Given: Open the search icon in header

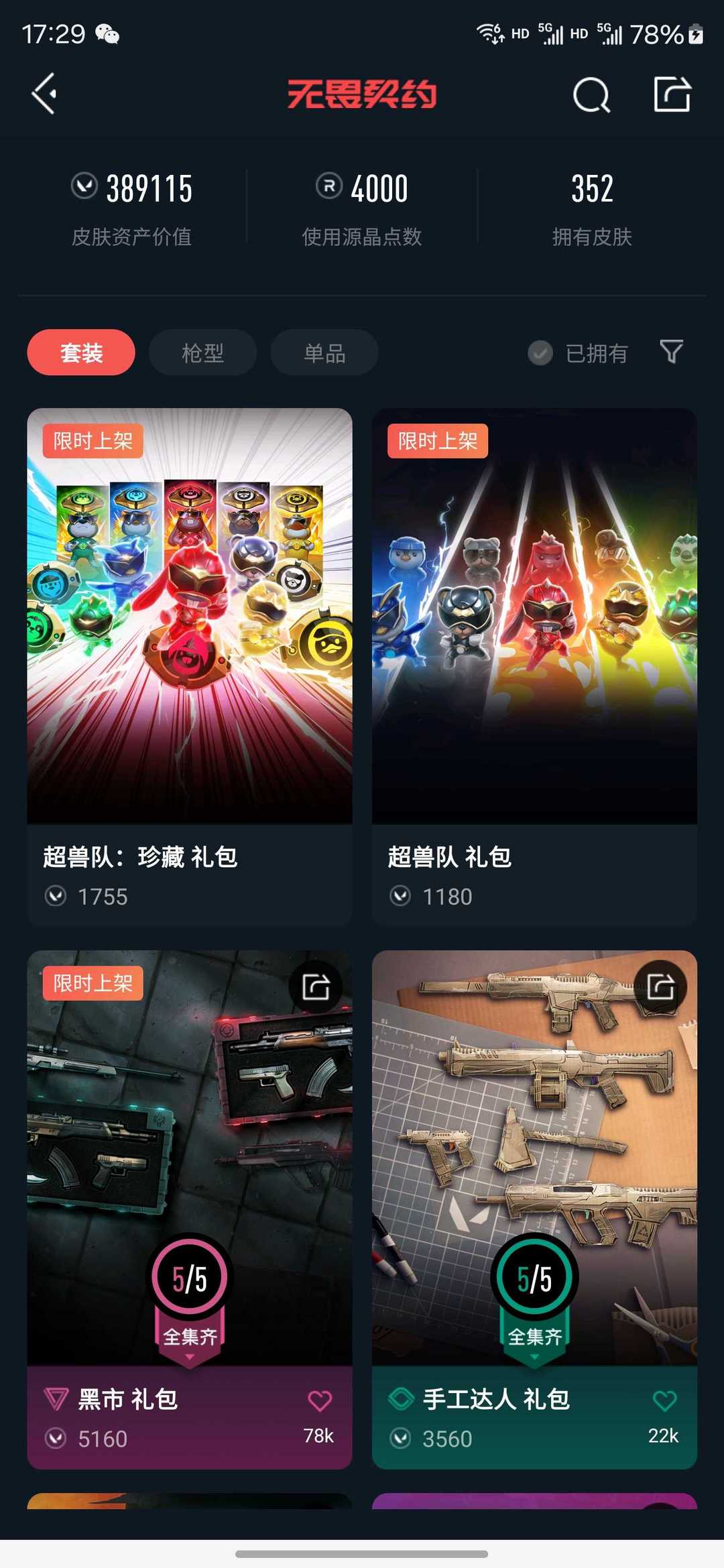Looking at the screenshot, I should 591,95.
